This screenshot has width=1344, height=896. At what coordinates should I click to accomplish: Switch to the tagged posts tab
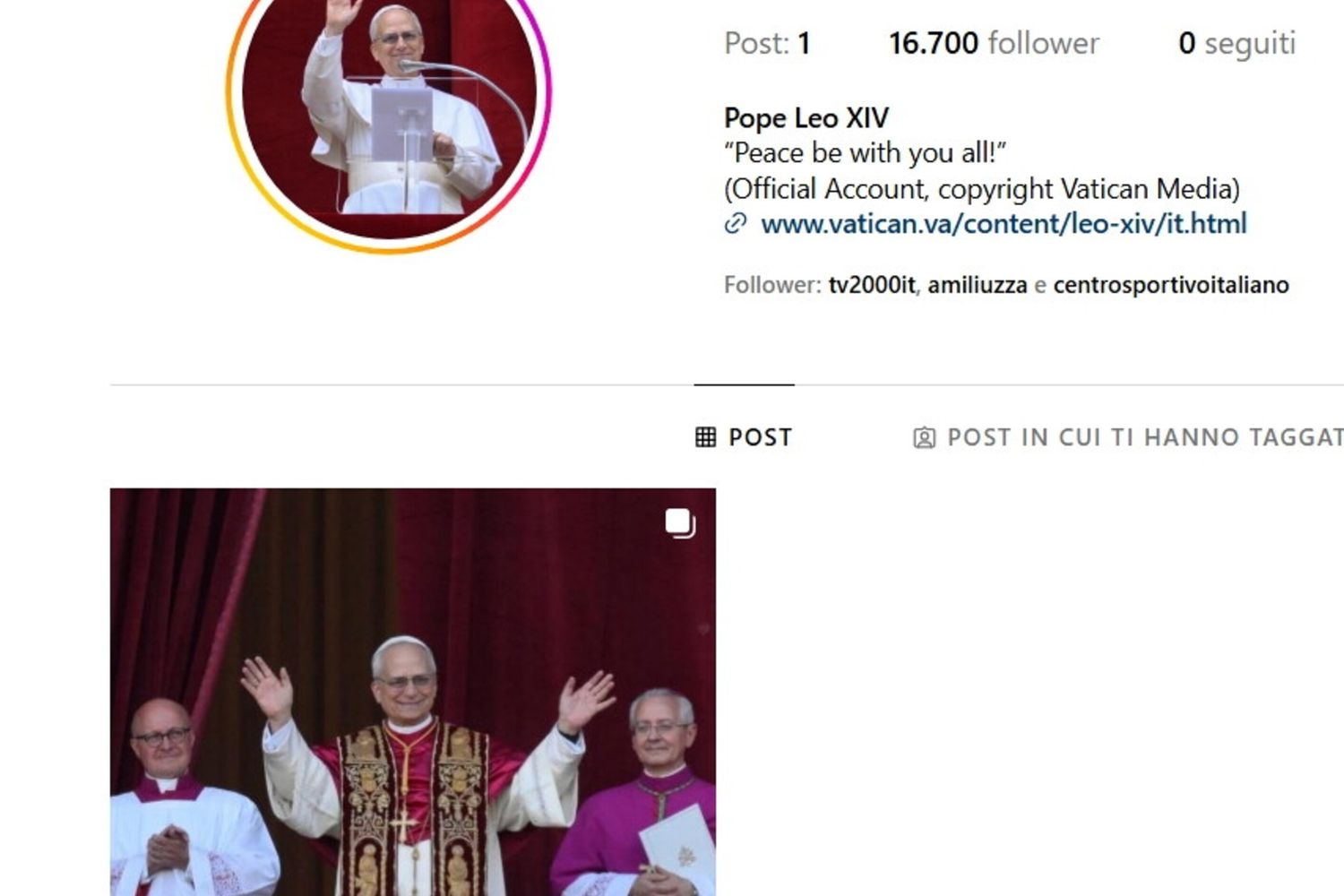[x=1127, y=437]
